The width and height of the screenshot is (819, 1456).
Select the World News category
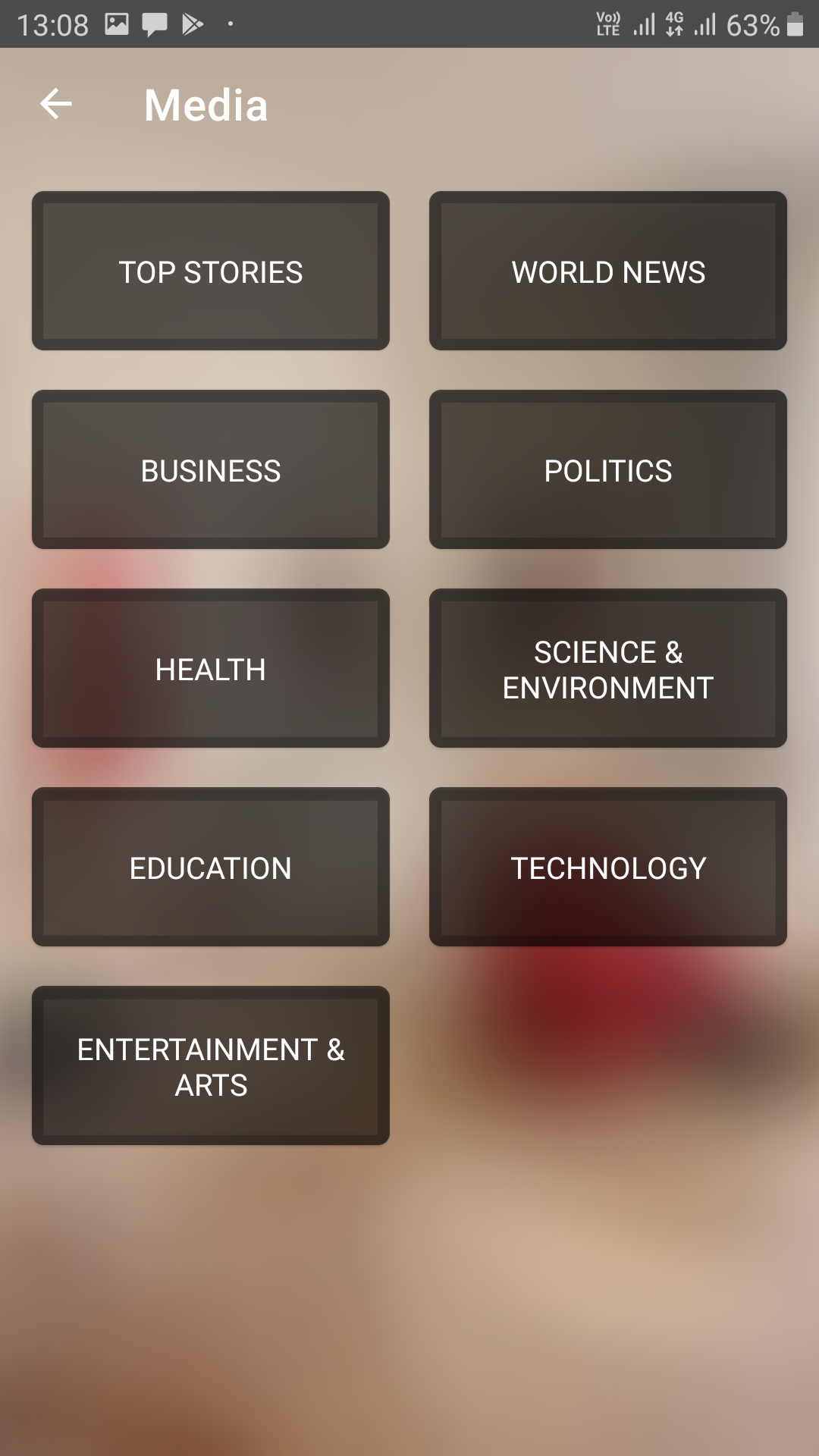607,271
